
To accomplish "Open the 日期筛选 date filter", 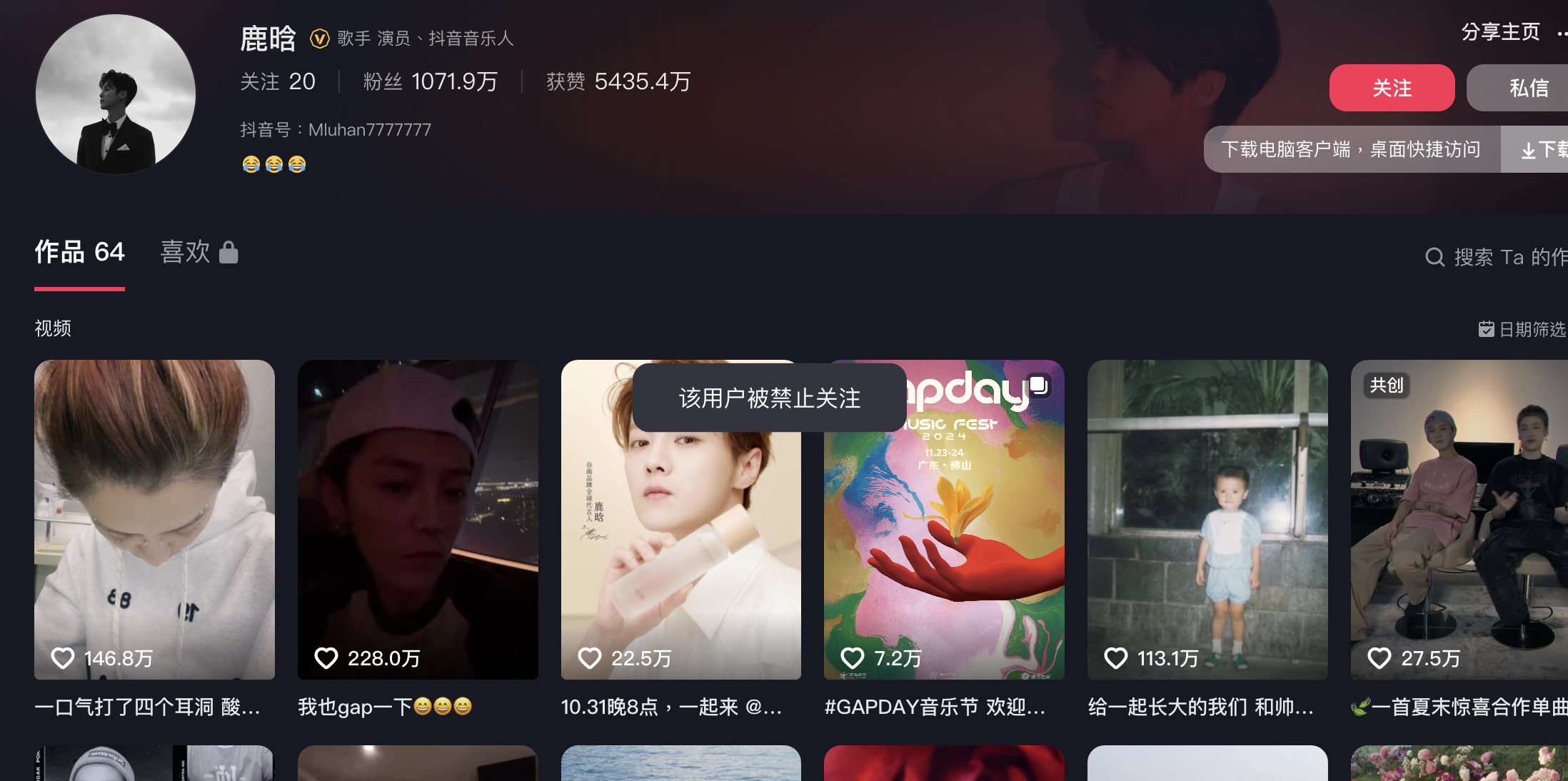I will click(1522, 329).
